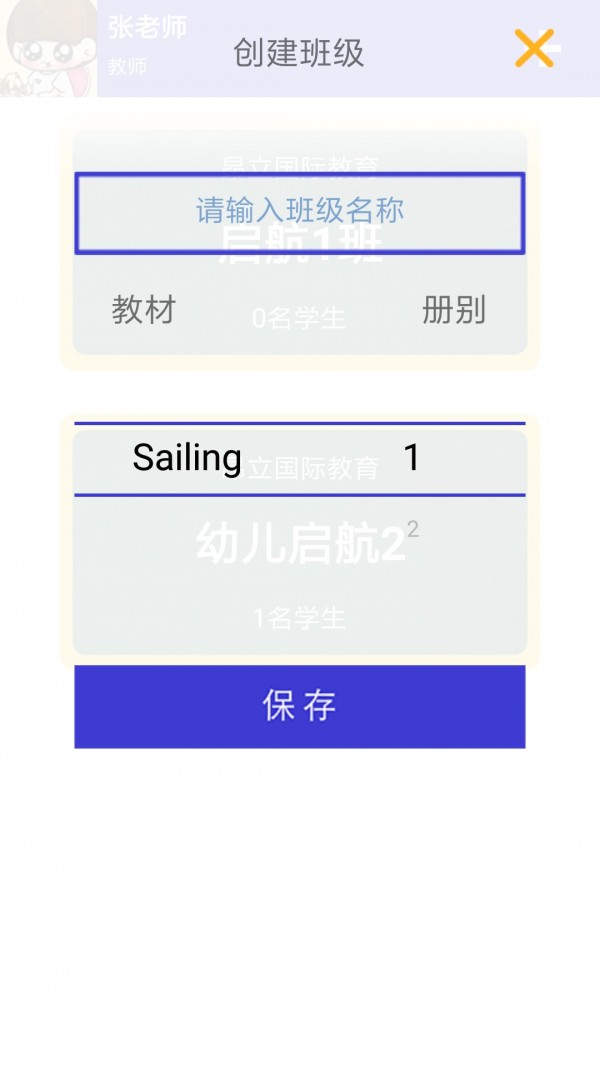600x1067 pixels.
Task: Select volume number 1
Action: click(412, 457)
